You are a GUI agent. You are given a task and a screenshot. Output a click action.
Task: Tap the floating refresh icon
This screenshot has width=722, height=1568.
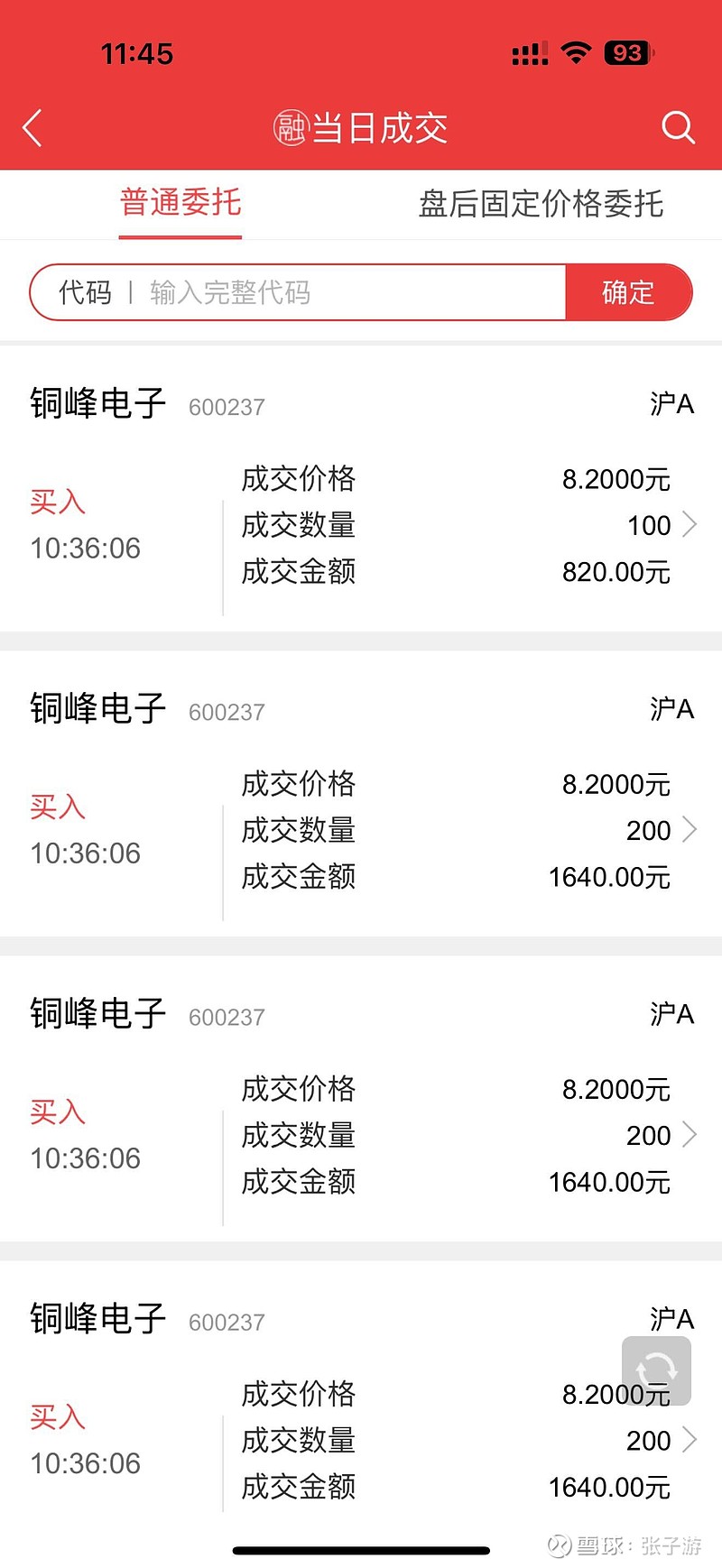coord(658,1370)
